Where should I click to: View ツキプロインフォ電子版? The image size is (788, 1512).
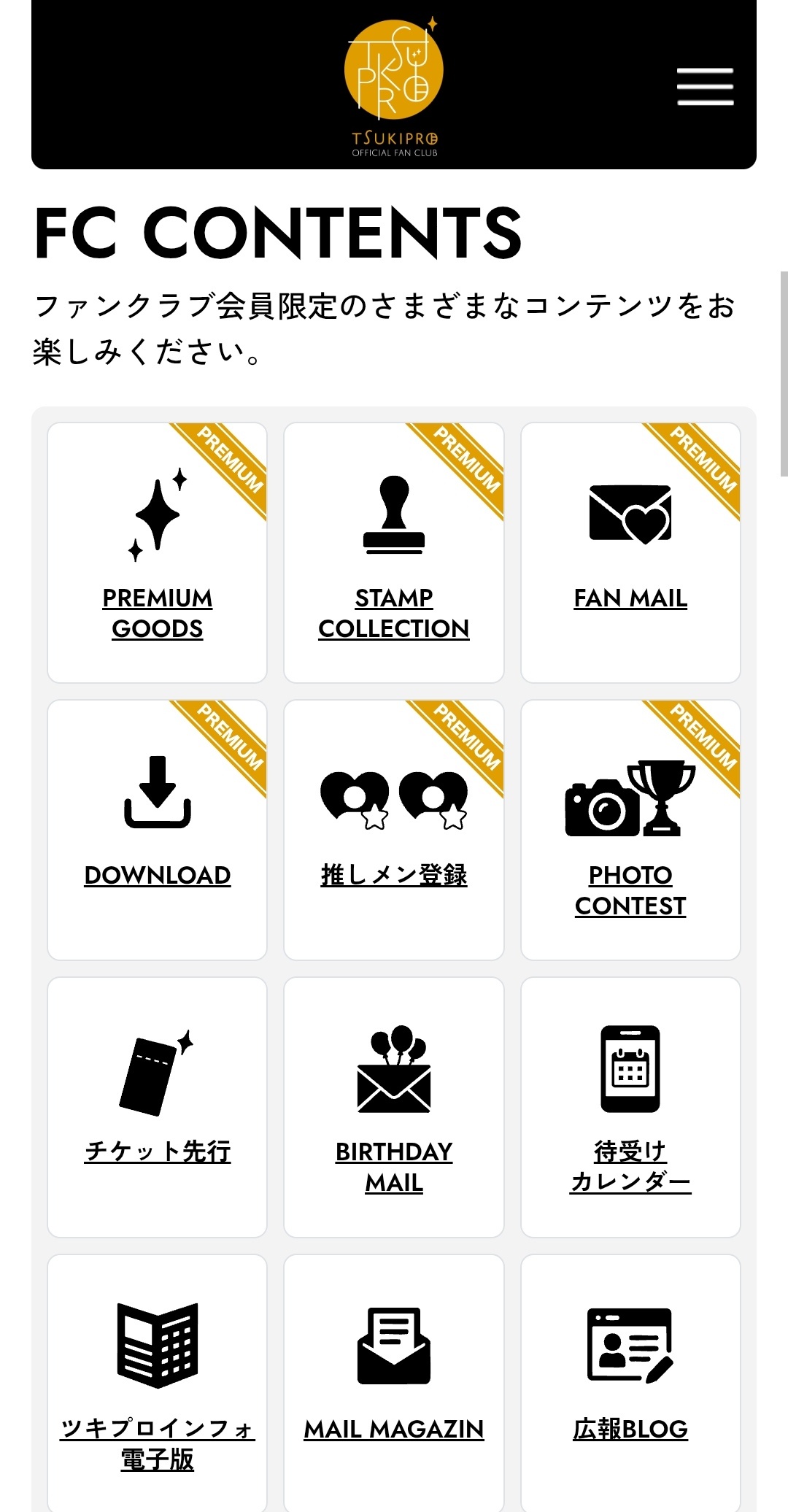click(158, 1383)
